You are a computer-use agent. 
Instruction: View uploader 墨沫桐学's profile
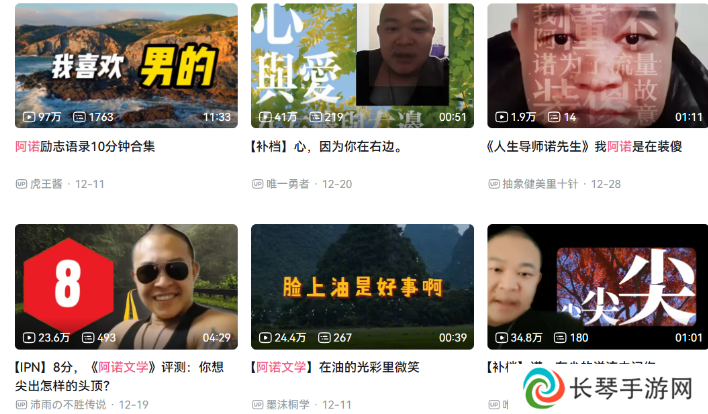287,404
